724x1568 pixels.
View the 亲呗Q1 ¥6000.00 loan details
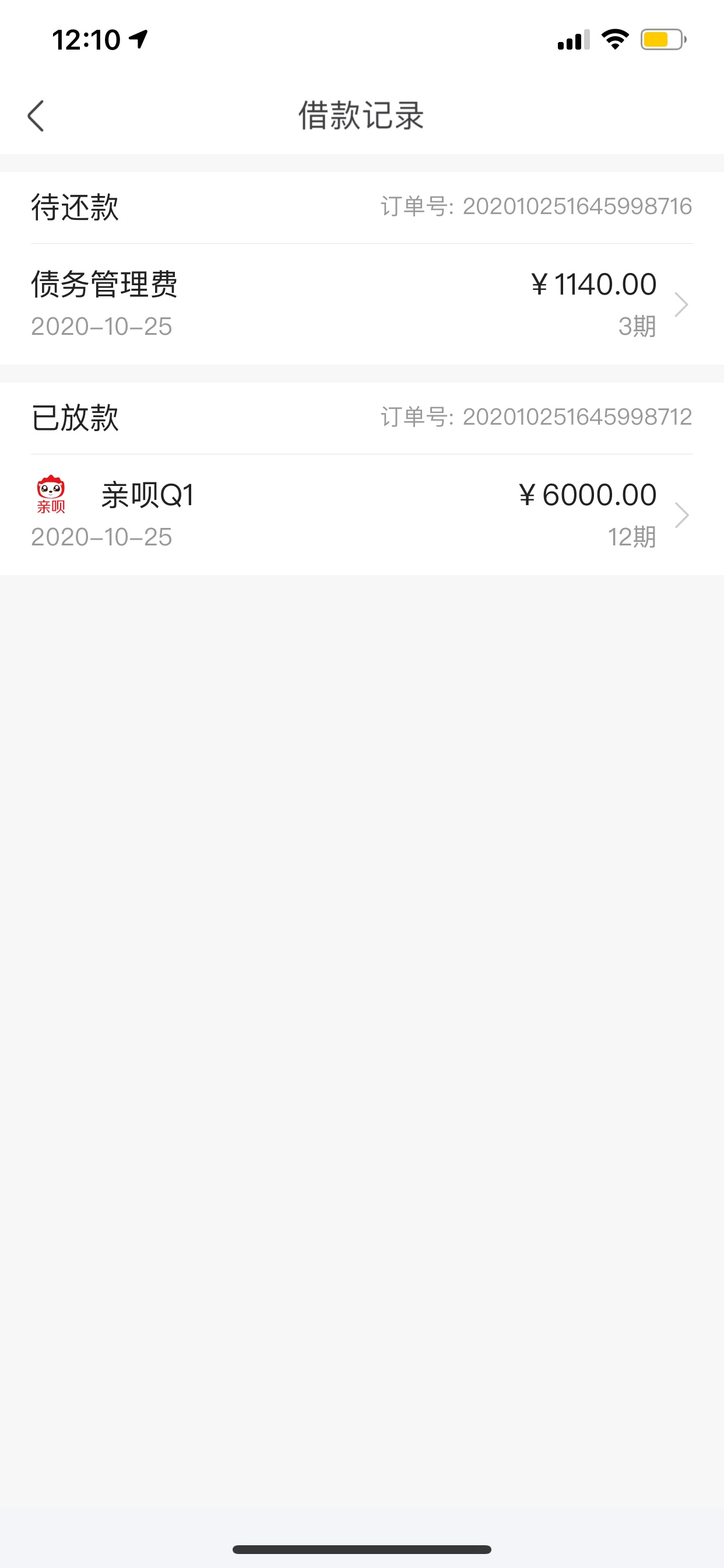(362, 515)
